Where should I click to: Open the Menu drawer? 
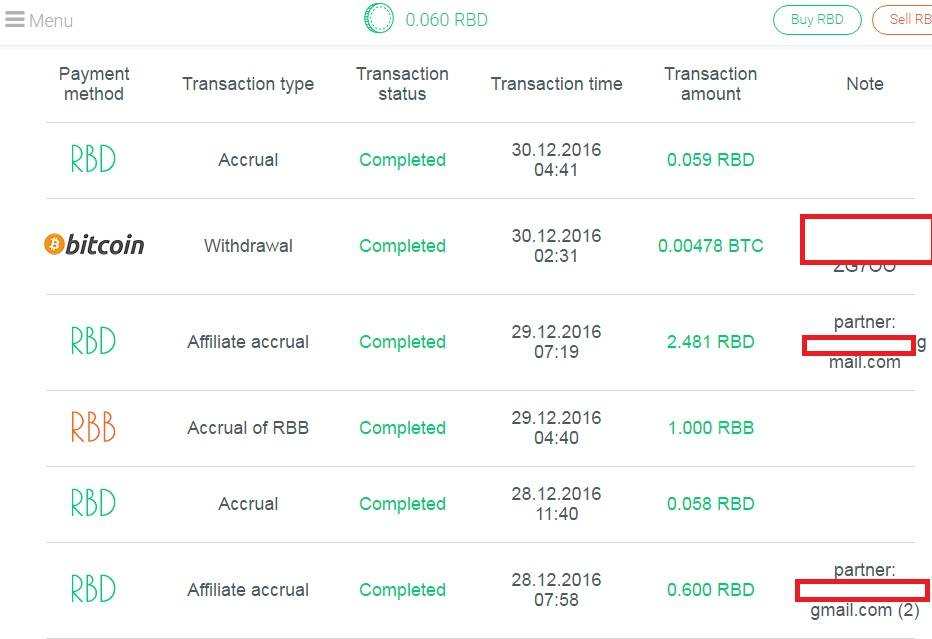pos(39,20)
